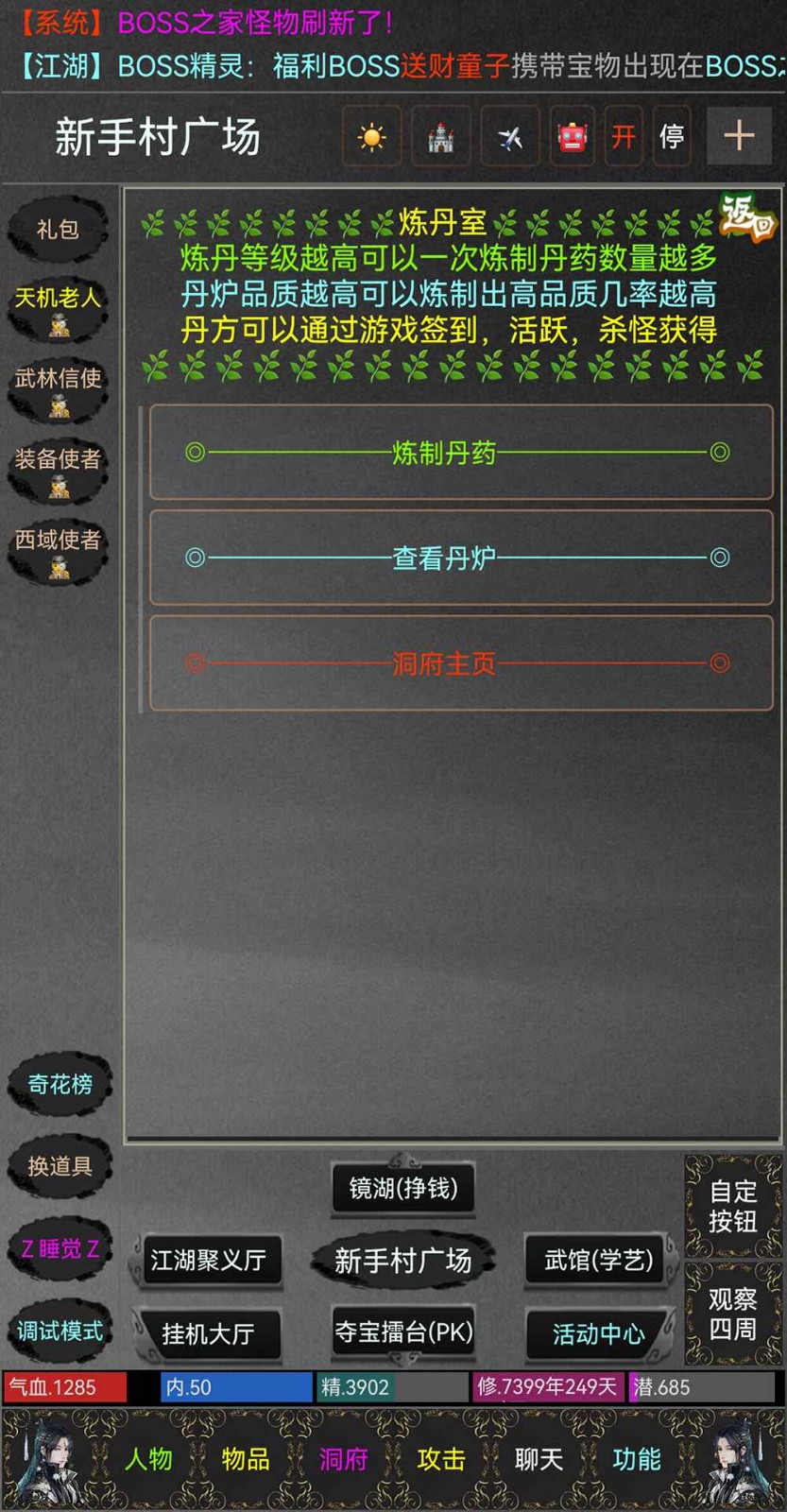Go to 武馆(学艺)
The width and height of the screenshot is (787, 1512).
(598, 1260)
